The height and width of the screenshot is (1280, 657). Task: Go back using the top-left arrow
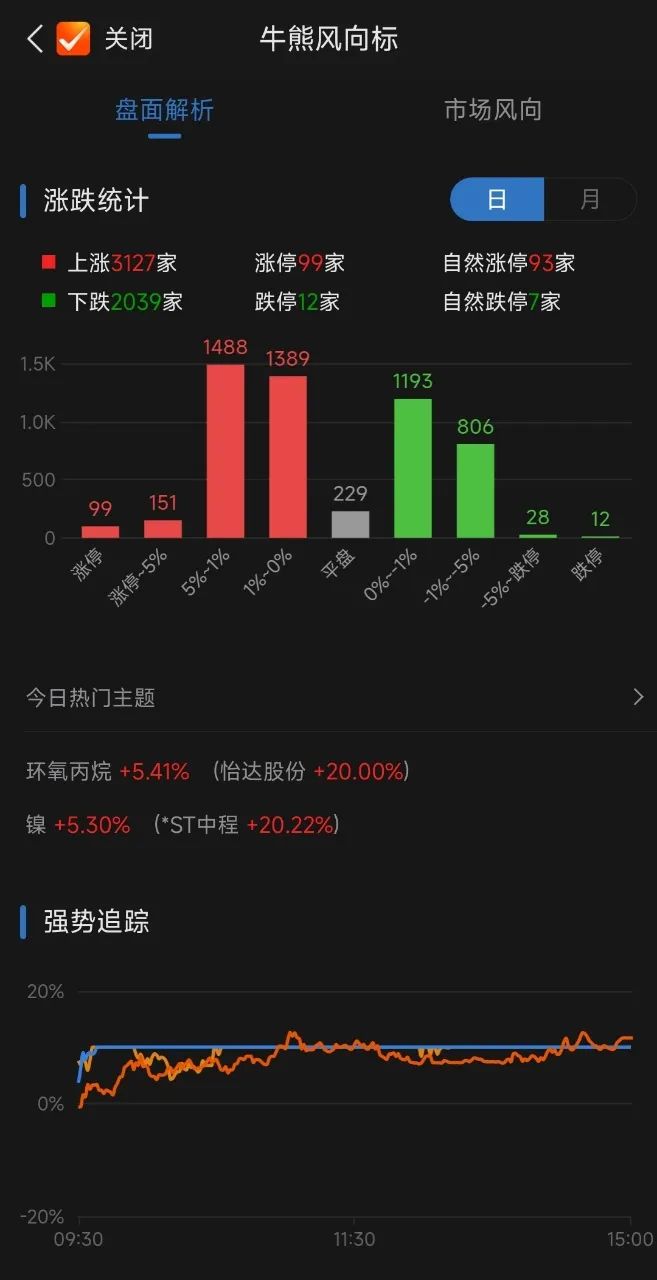pos(34,39)
